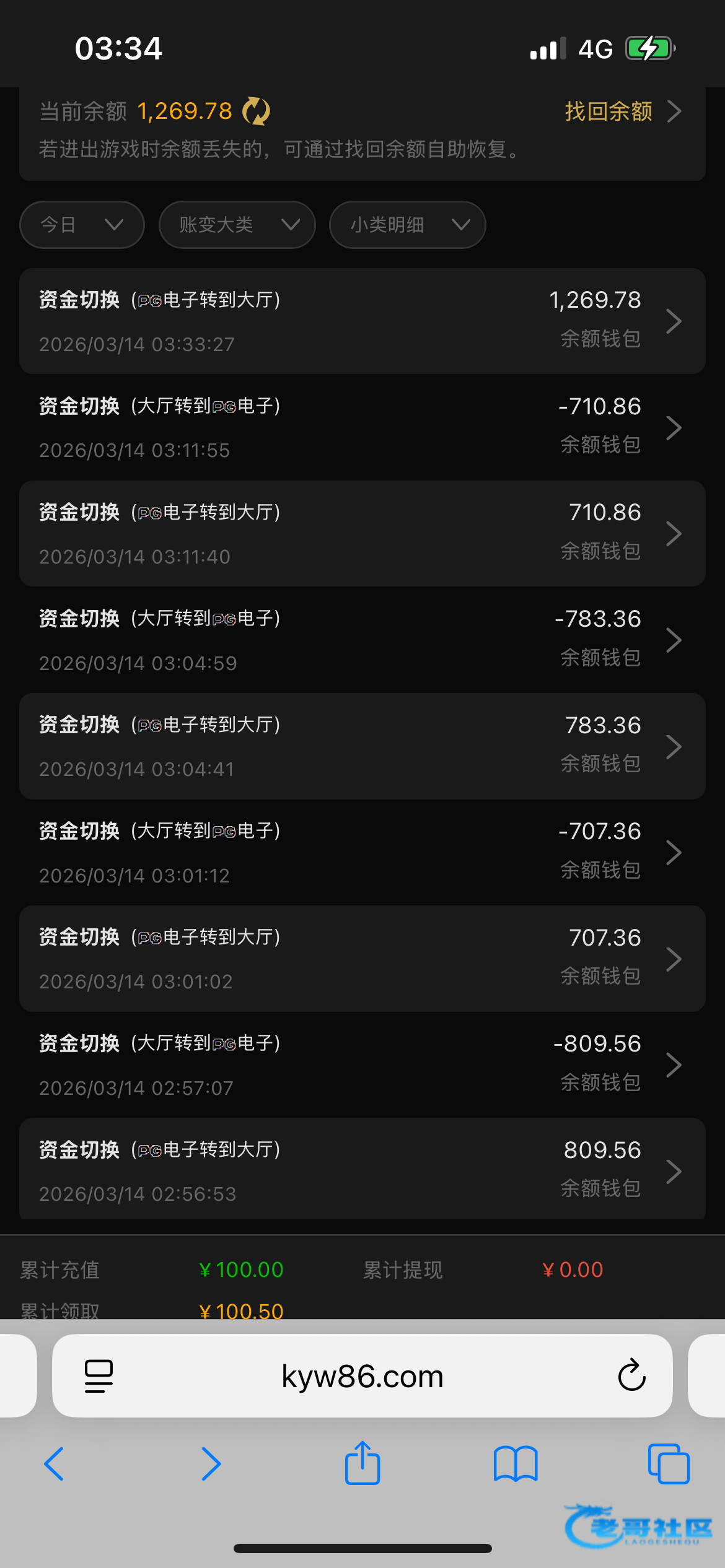Image resolution: width=725 pixels, height=1568 pixels.
Task: Open the -707.36 transfer record
Action: [362, 853]
